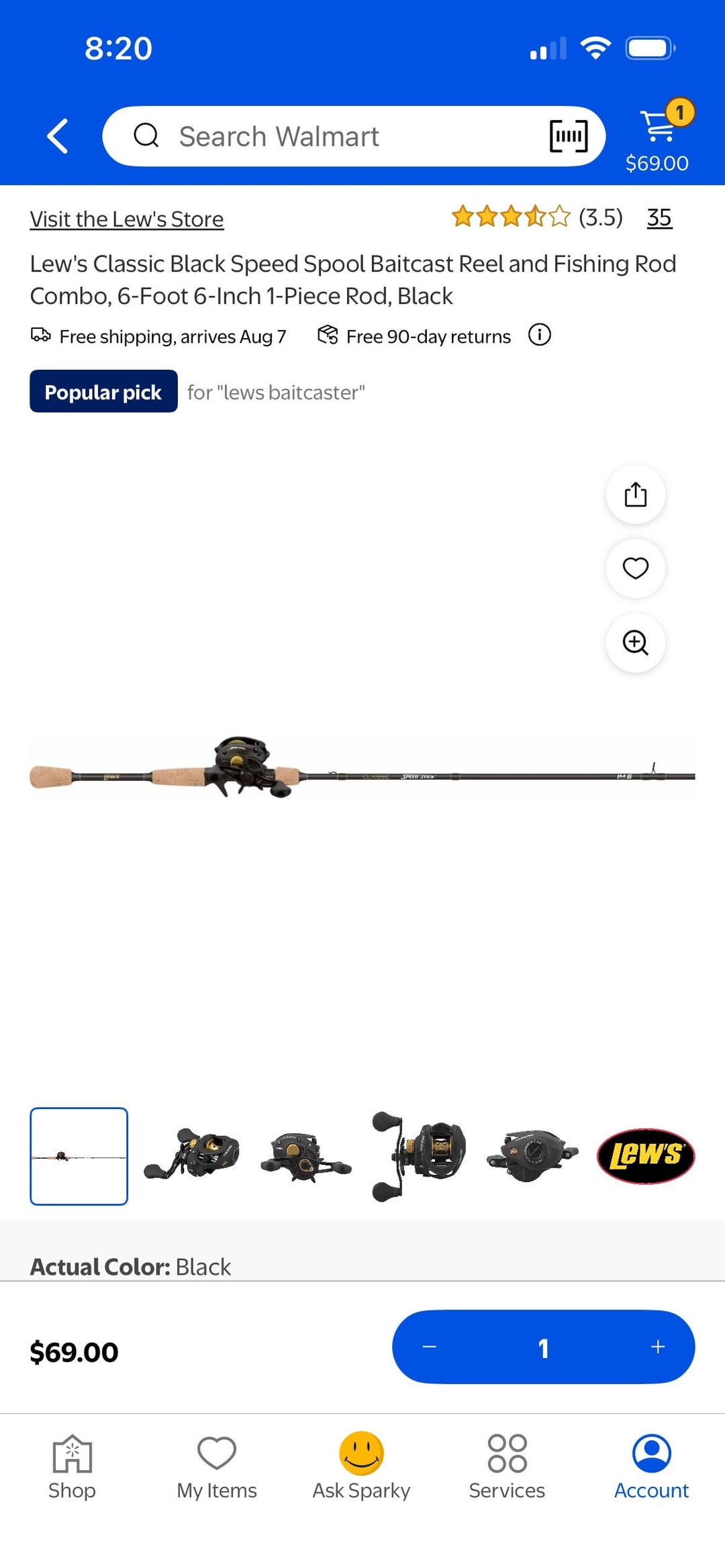This screenshot has height=1568, width=725.
Task: Zoom into the product image
Action: point(635,642)
